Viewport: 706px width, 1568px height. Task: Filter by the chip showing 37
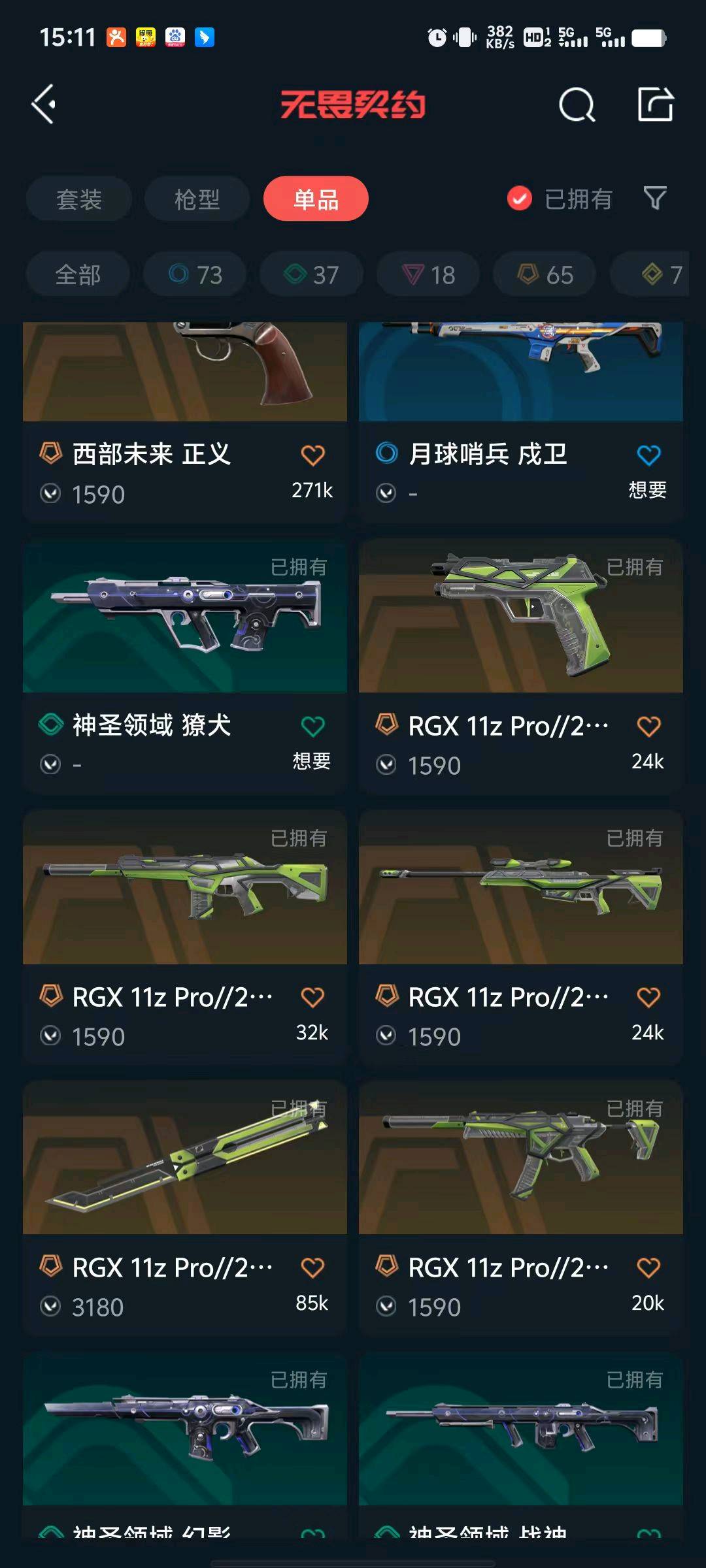(311, 274)
